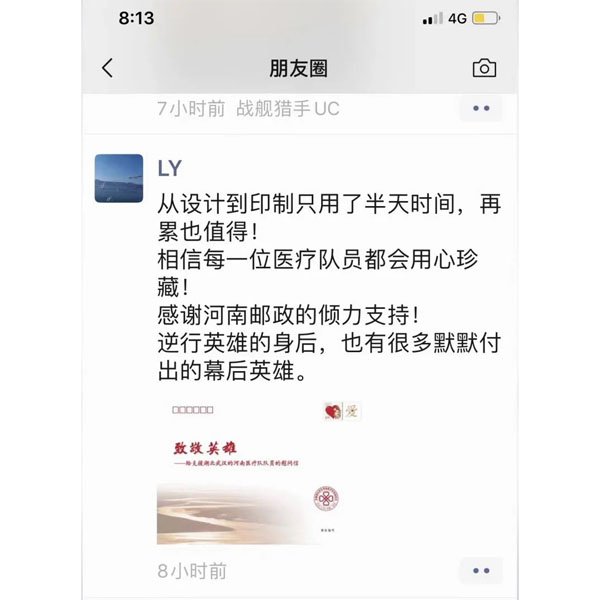The width and height of the screenshot is (600, 600).
Task: Tap the username LY
Action: coord(170,167)
